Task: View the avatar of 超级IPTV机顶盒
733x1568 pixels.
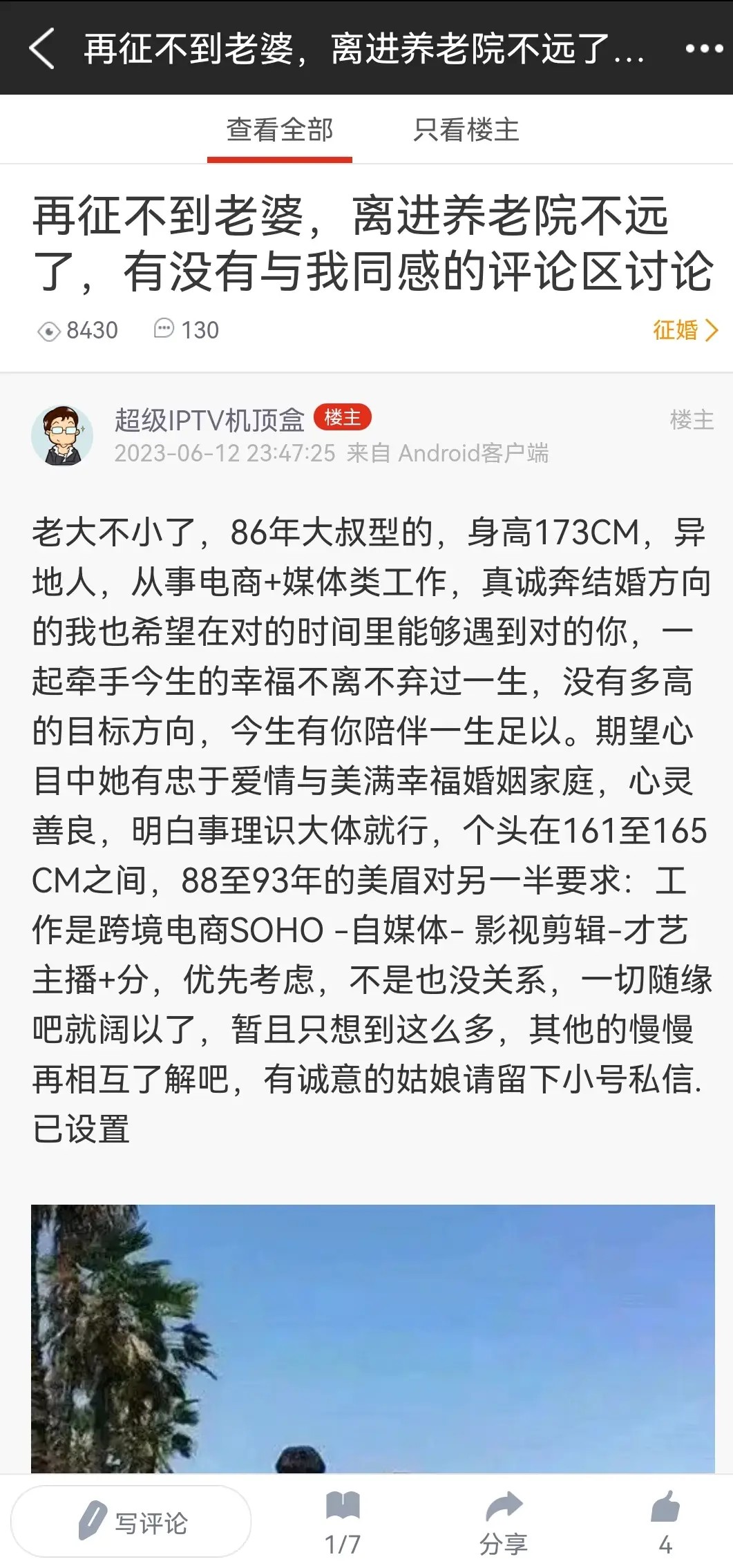Action: (x=62, y=435)
